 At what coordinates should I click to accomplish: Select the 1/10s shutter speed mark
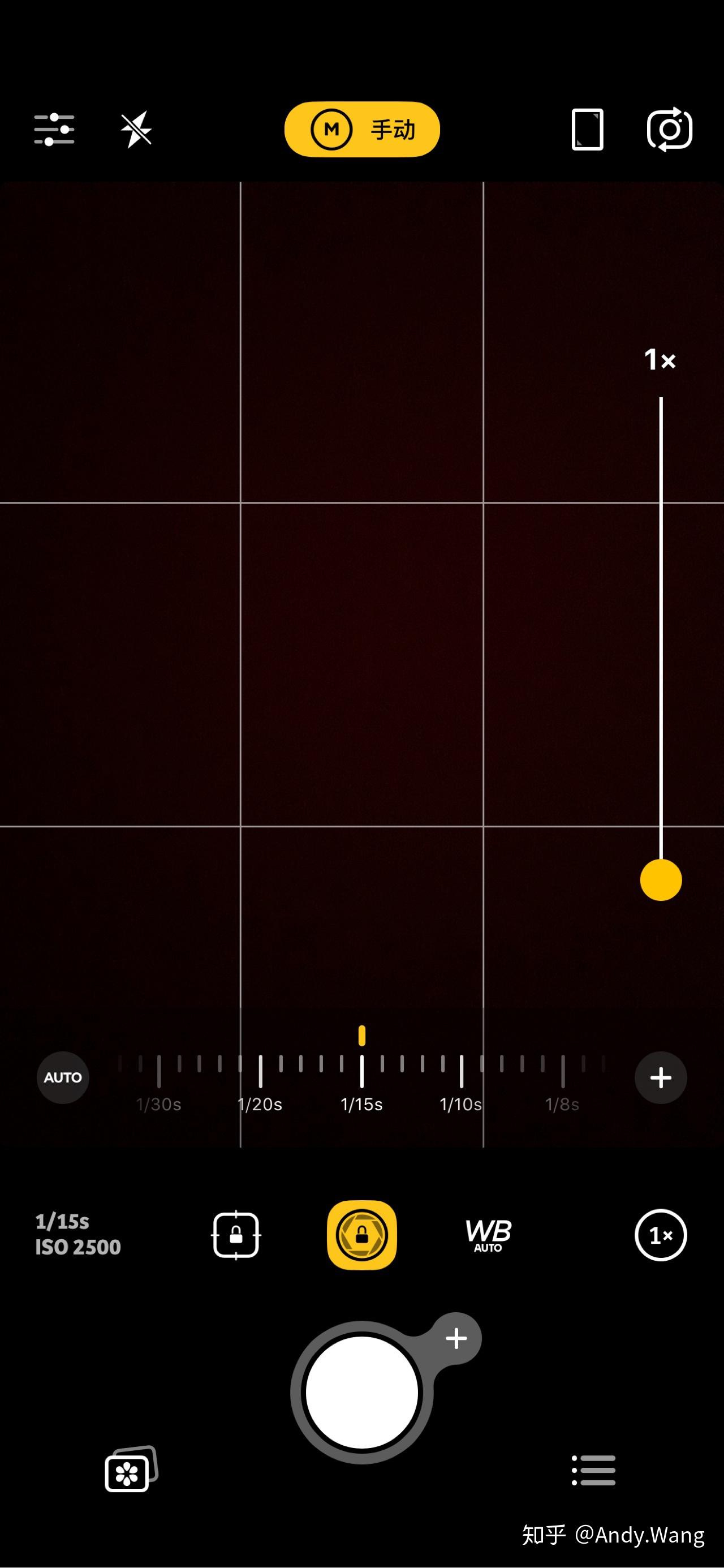(x=460, y=1104)
